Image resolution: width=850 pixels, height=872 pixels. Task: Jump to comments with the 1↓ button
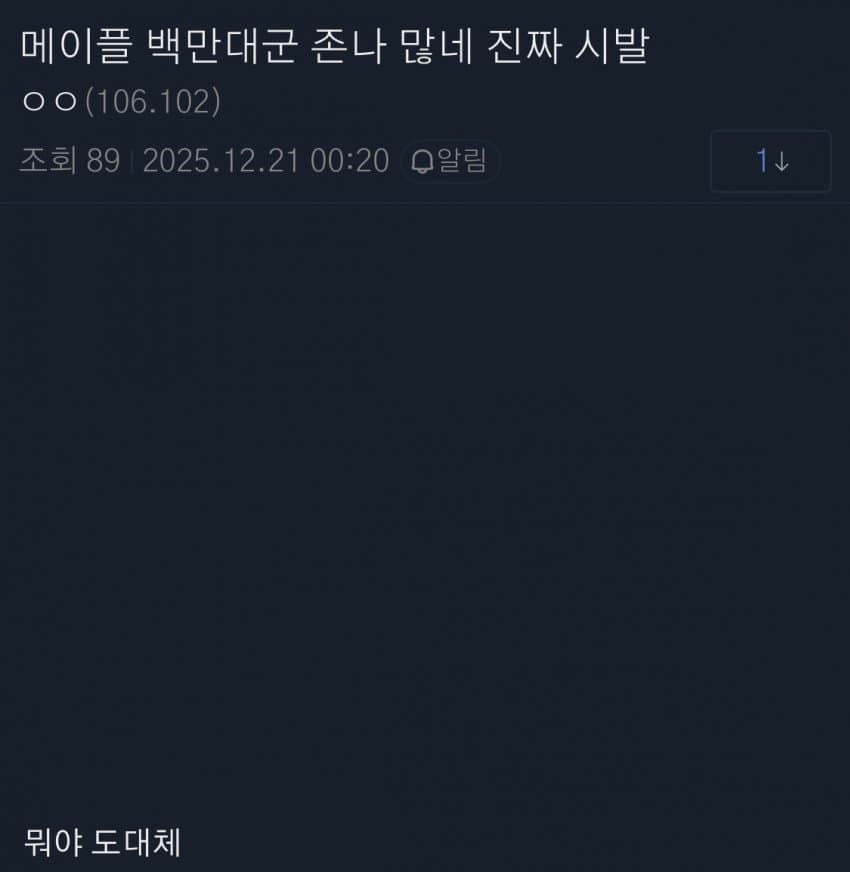pos(770,161)
